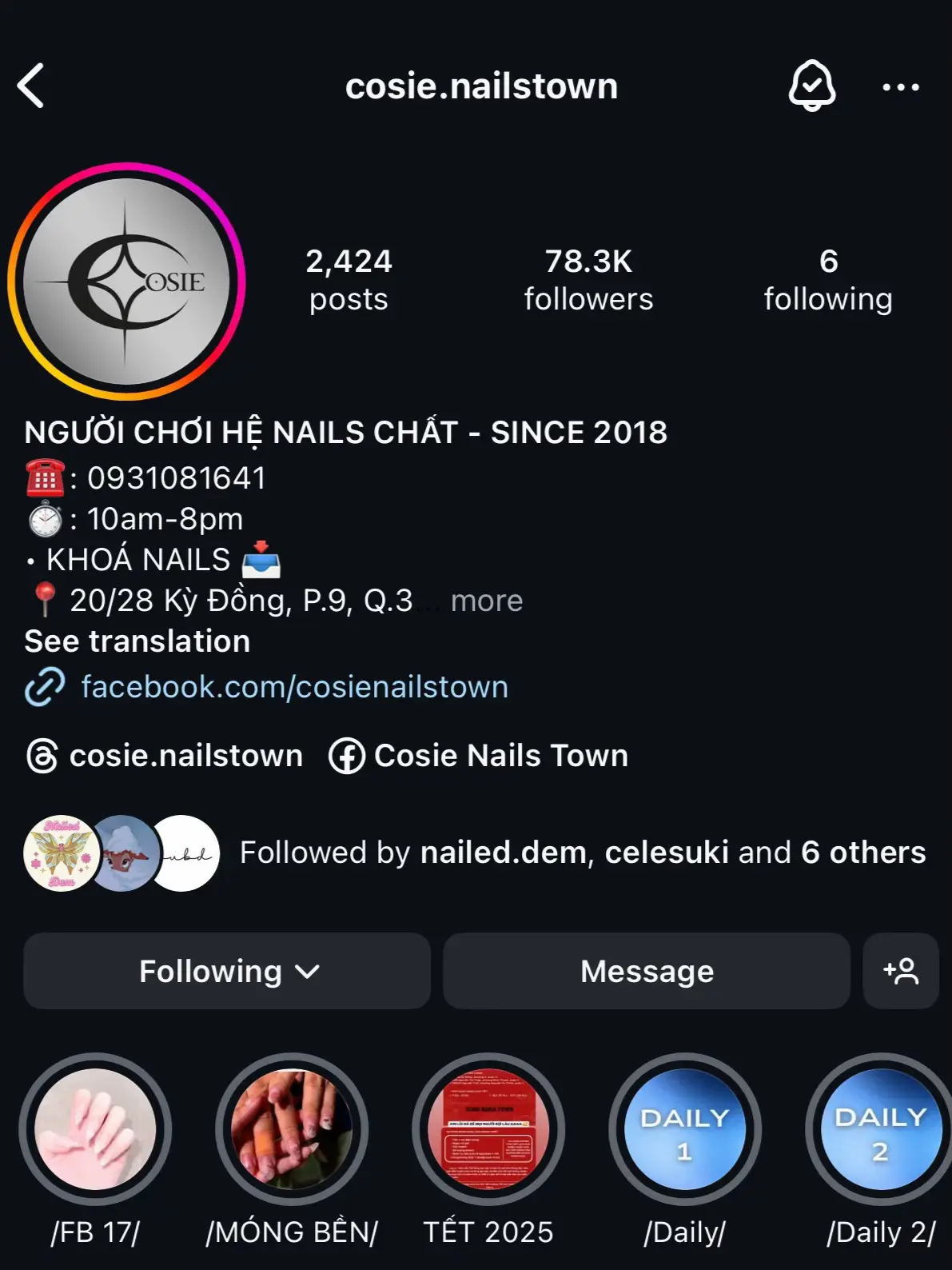Viewport: 952px width, 1270px height.
Task: View the profile picture story
Action: (126, 282)
